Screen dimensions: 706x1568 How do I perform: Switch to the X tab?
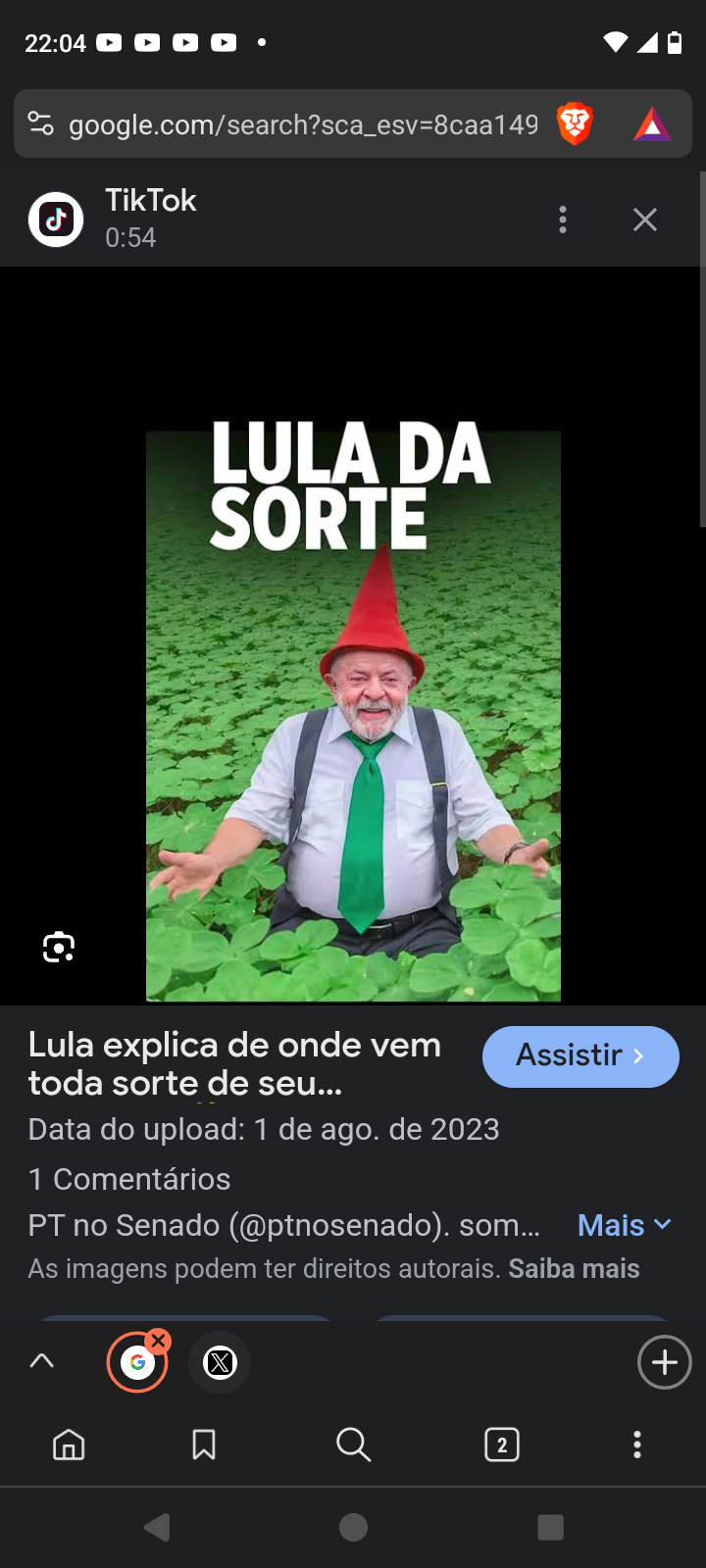point(220,1362)
